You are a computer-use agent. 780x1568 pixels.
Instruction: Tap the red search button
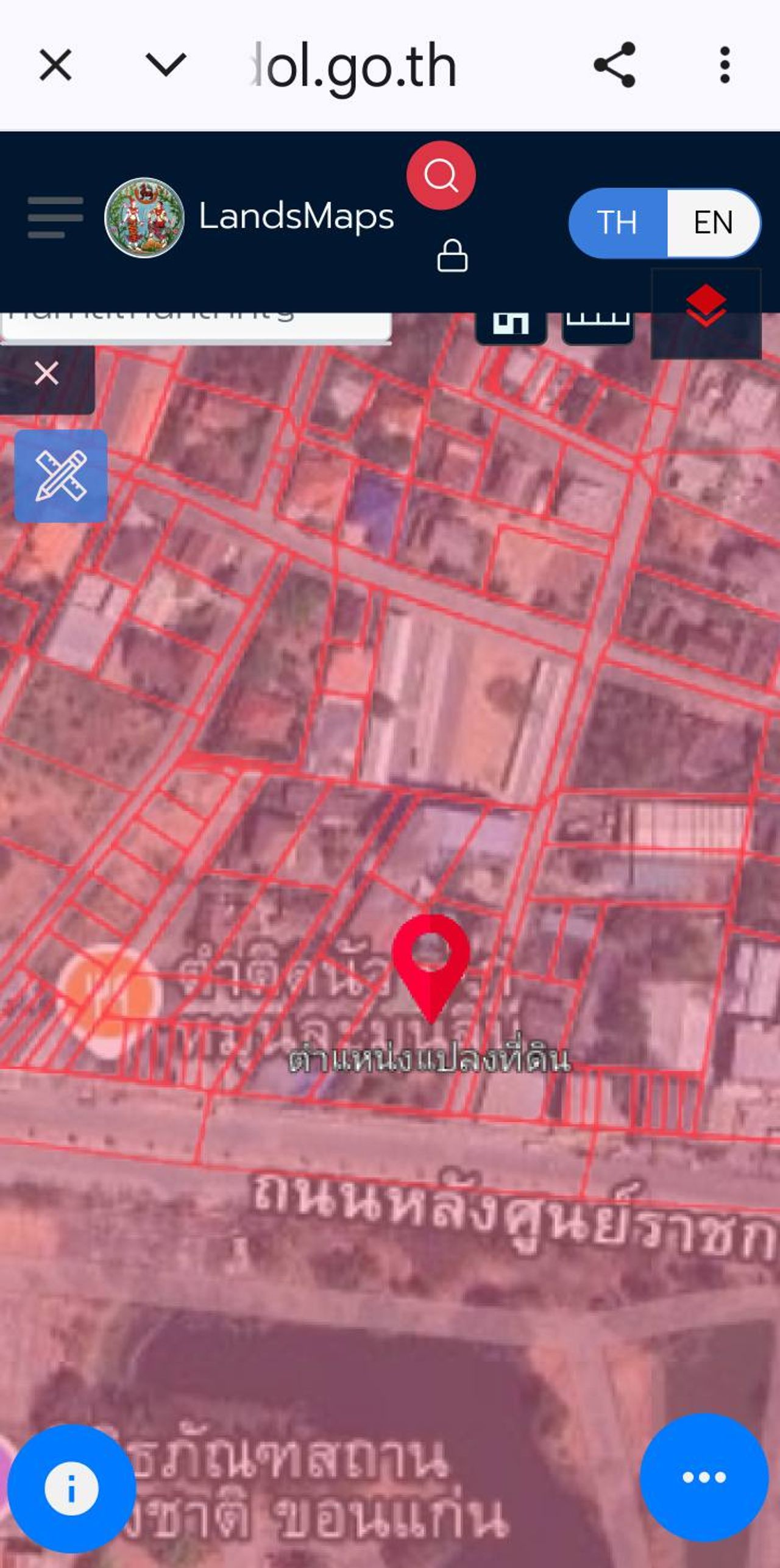[441, 176]
